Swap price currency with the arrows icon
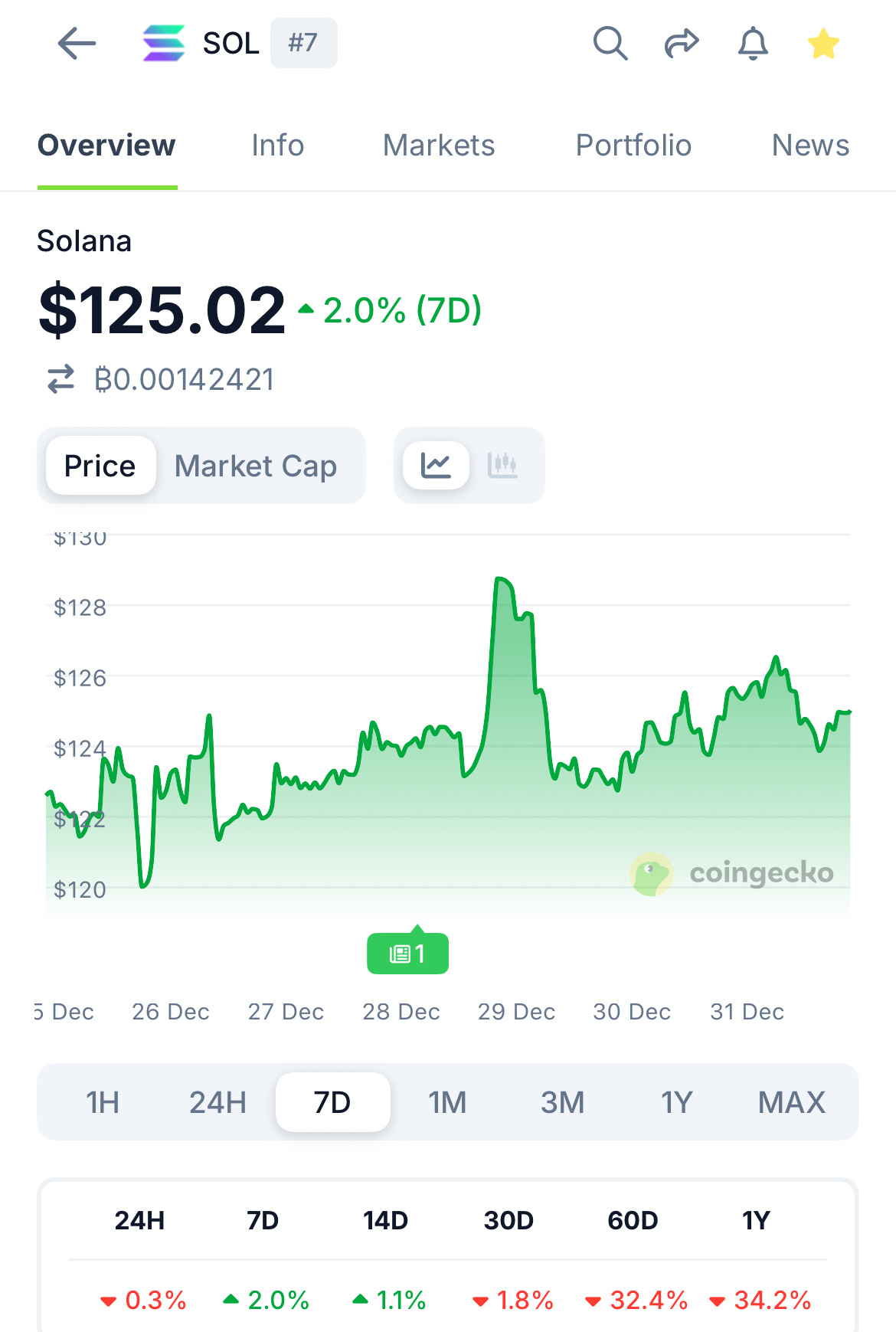The width and height of the screenshot is (896, 1332). (x=61, y=379)
